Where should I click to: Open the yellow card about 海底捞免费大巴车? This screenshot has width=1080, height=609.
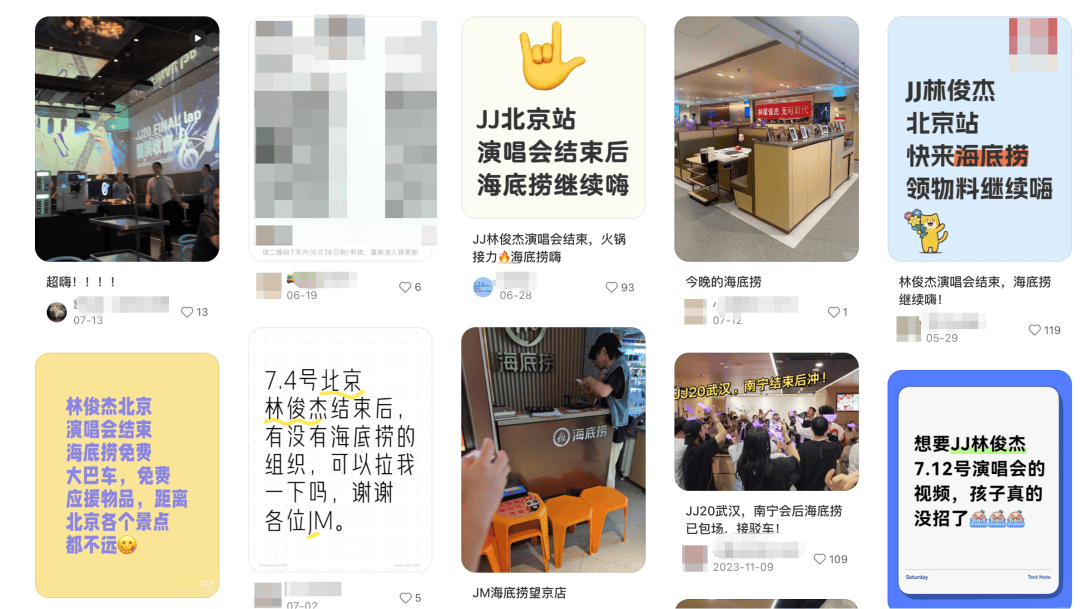click(x=127, y=475)
